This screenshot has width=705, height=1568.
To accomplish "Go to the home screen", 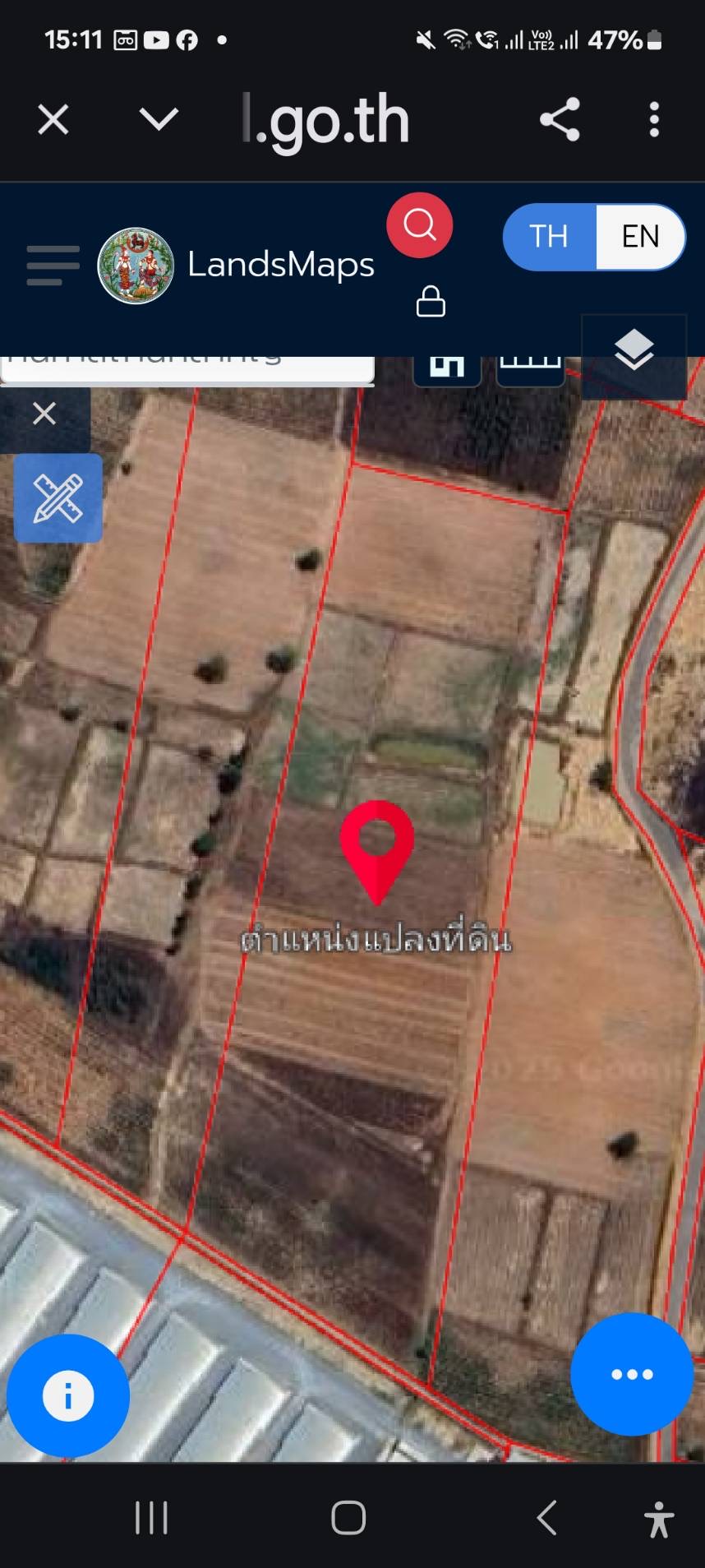I will tap(348, 1518).
